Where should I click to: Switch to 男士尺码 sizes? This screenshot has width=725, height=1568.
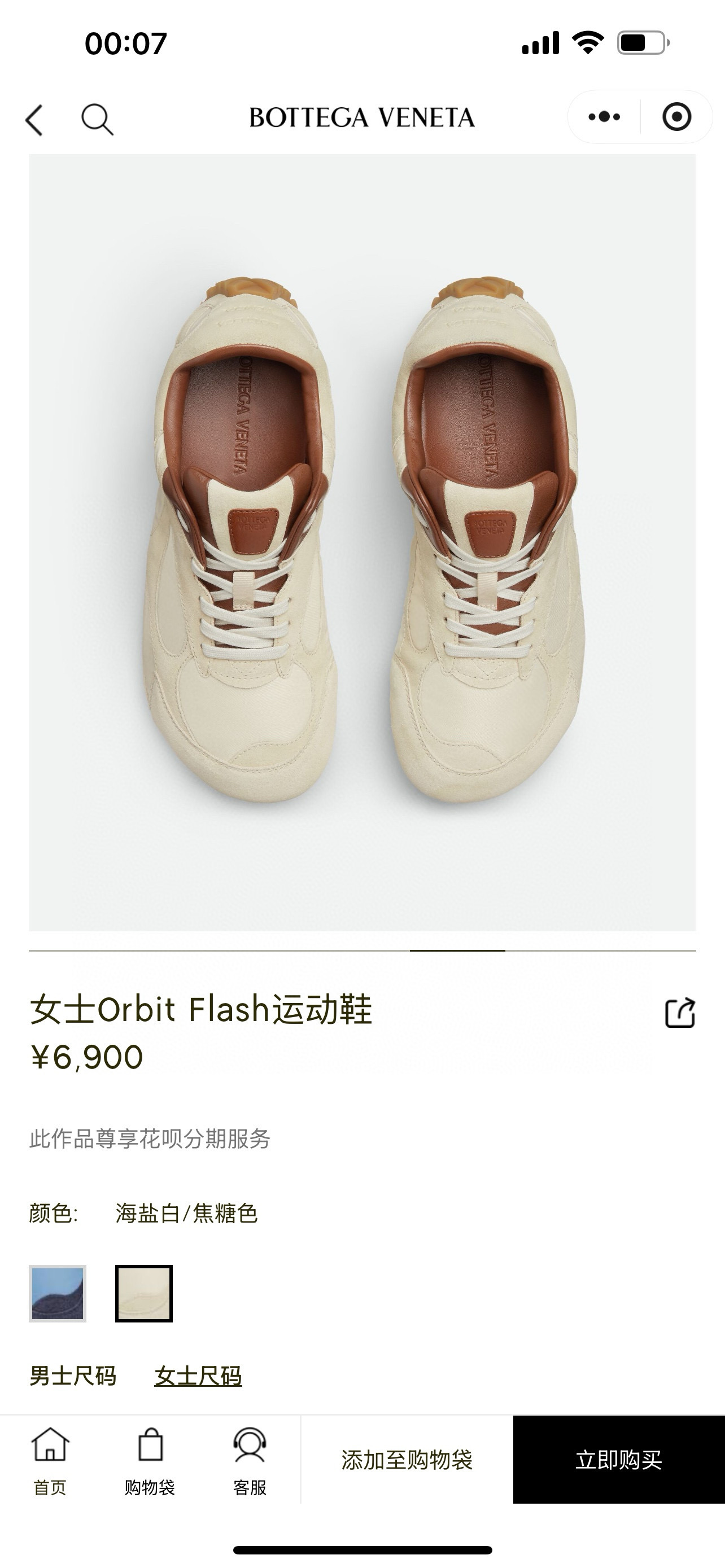72,1376
